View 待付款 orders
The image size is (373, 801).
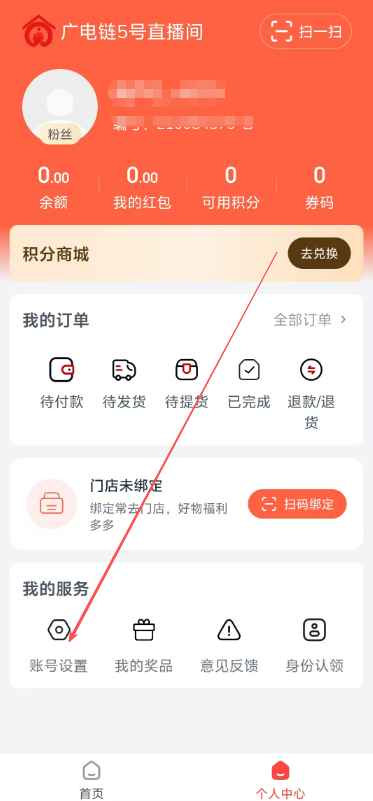pyautogui.click(x=61, y=384)
